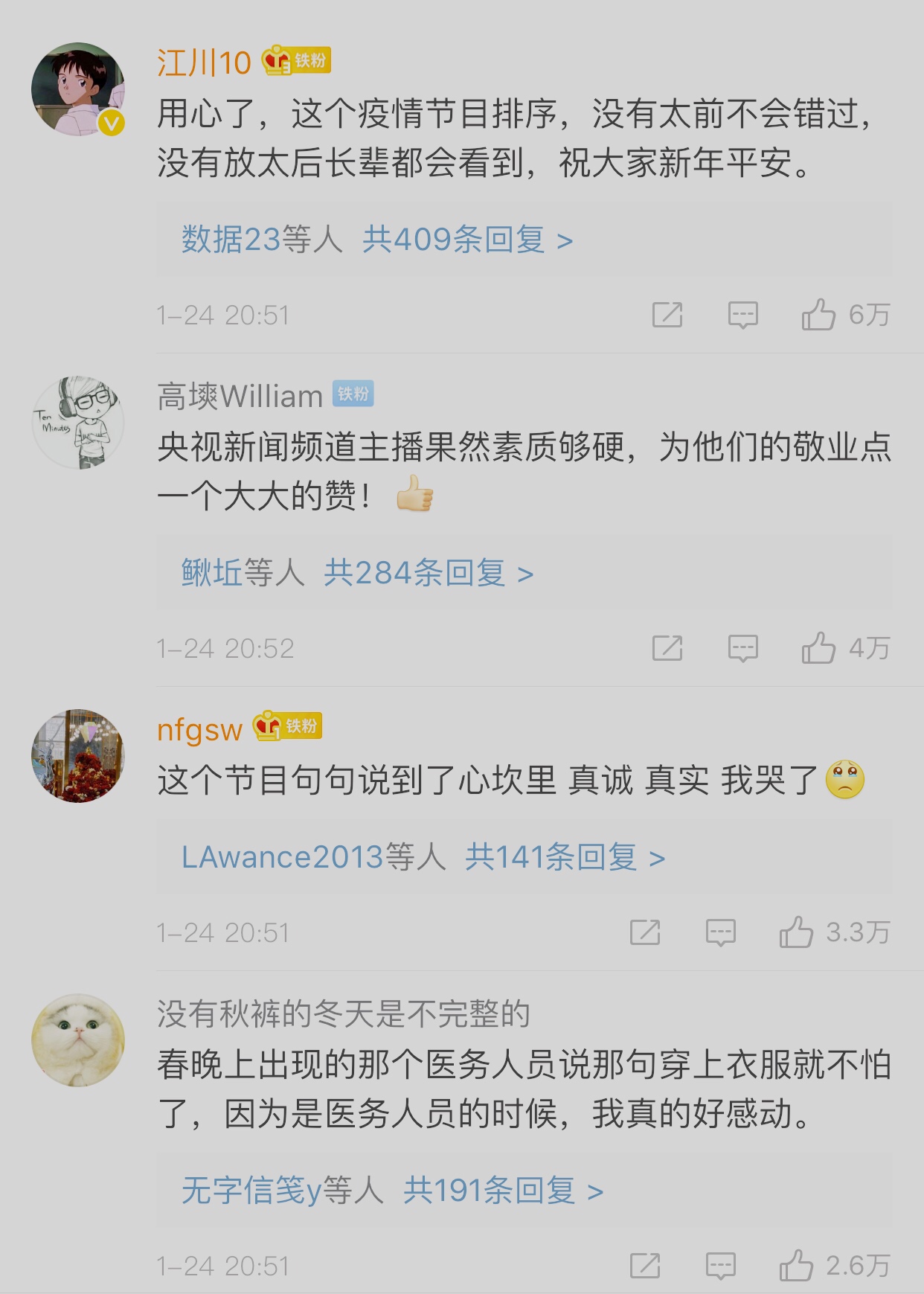Reply to the comment about 春晚 medical staff
Image resolution: width=924 pixels, height=1294 pixels.
(x=720, y=1266)
